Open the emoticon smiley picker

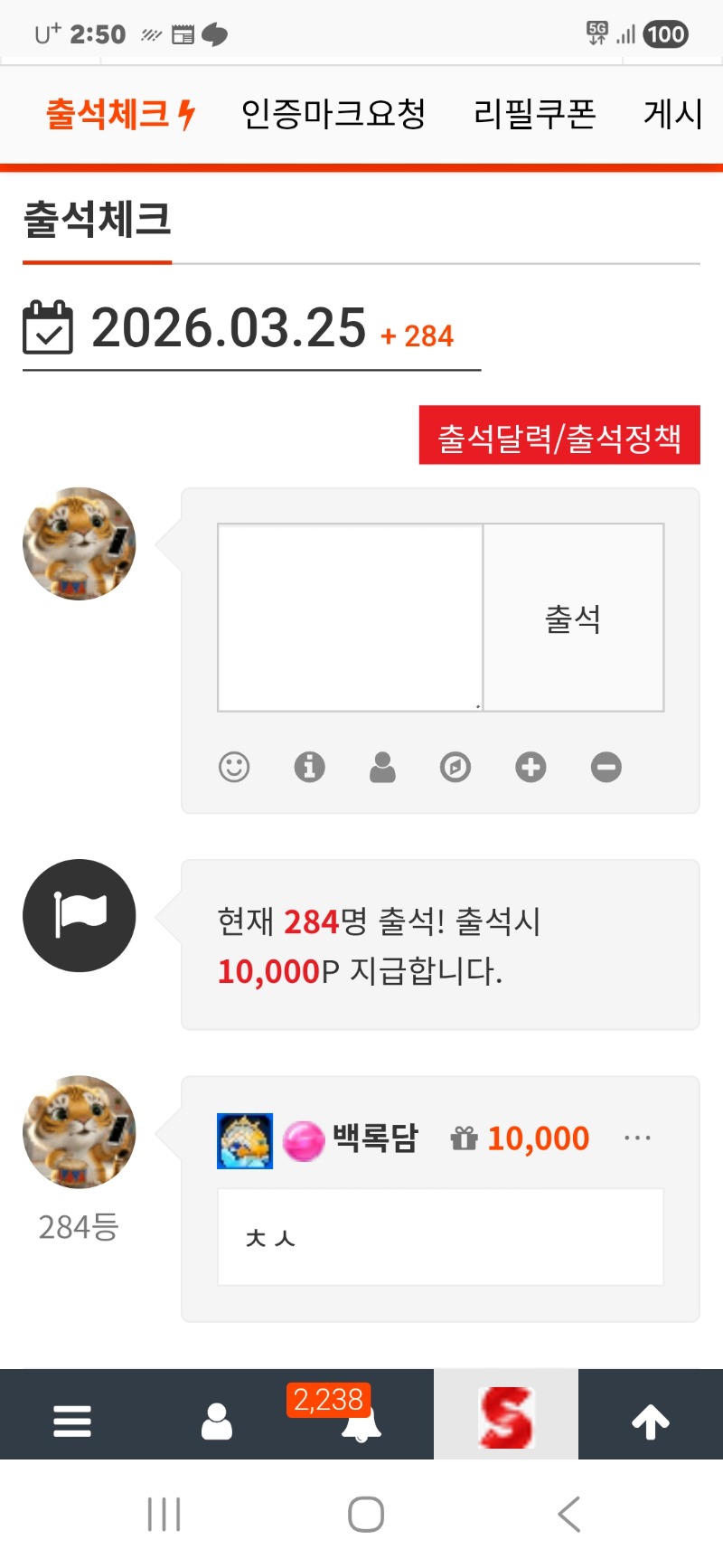point(234,768)
